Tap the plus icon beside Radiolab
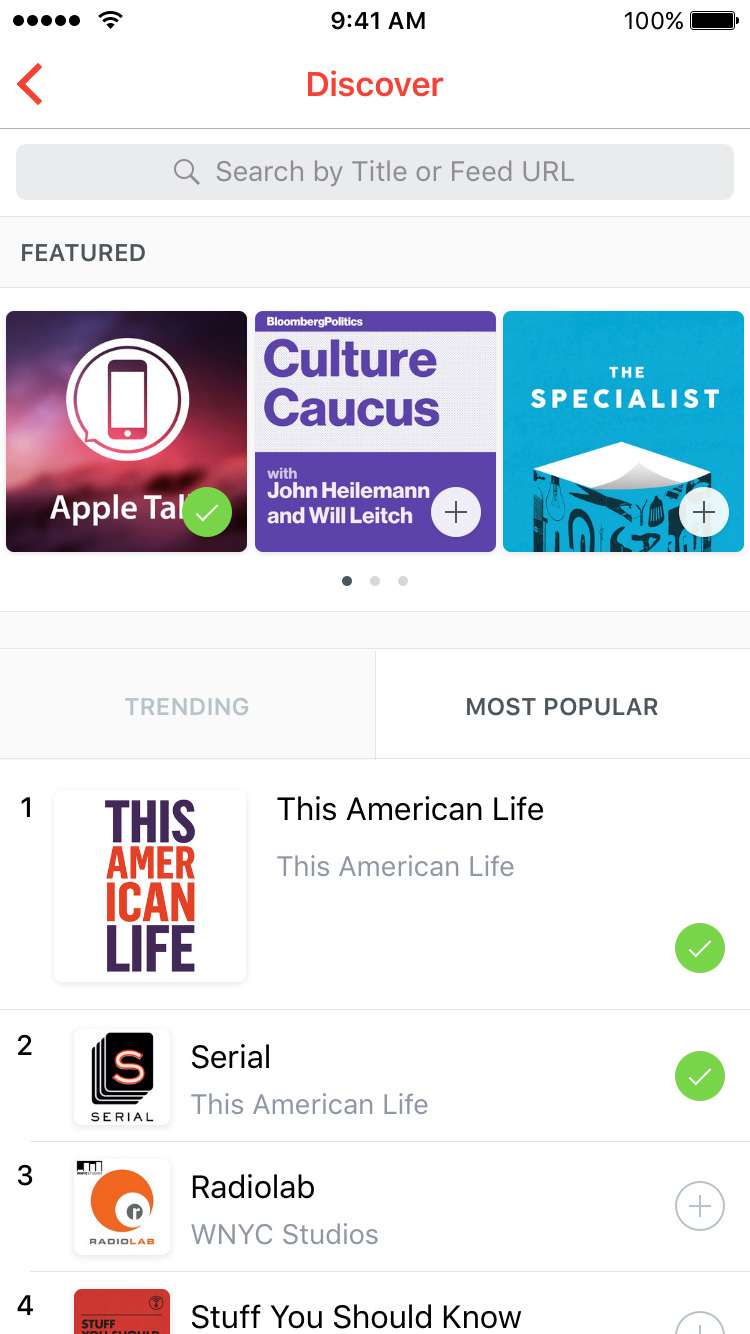750x1334 pixels. 700,1206
